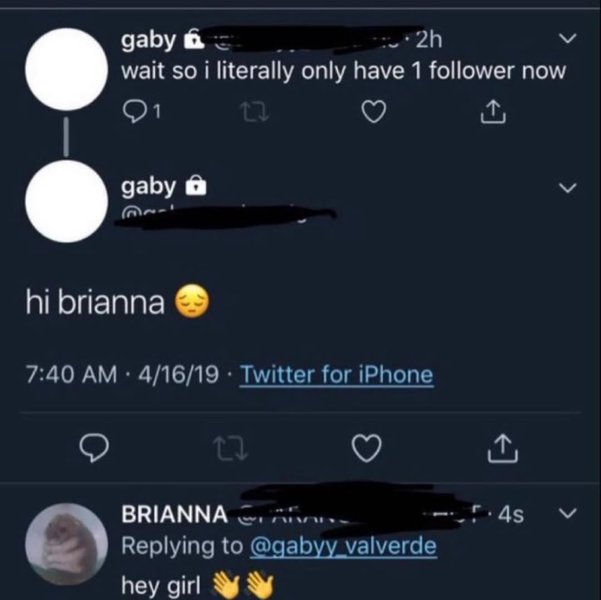Open chevron menu on BRIANNA's reply
Image resolution: width=601 pixels, height=600 pixels.
click(x=567, y=514)
